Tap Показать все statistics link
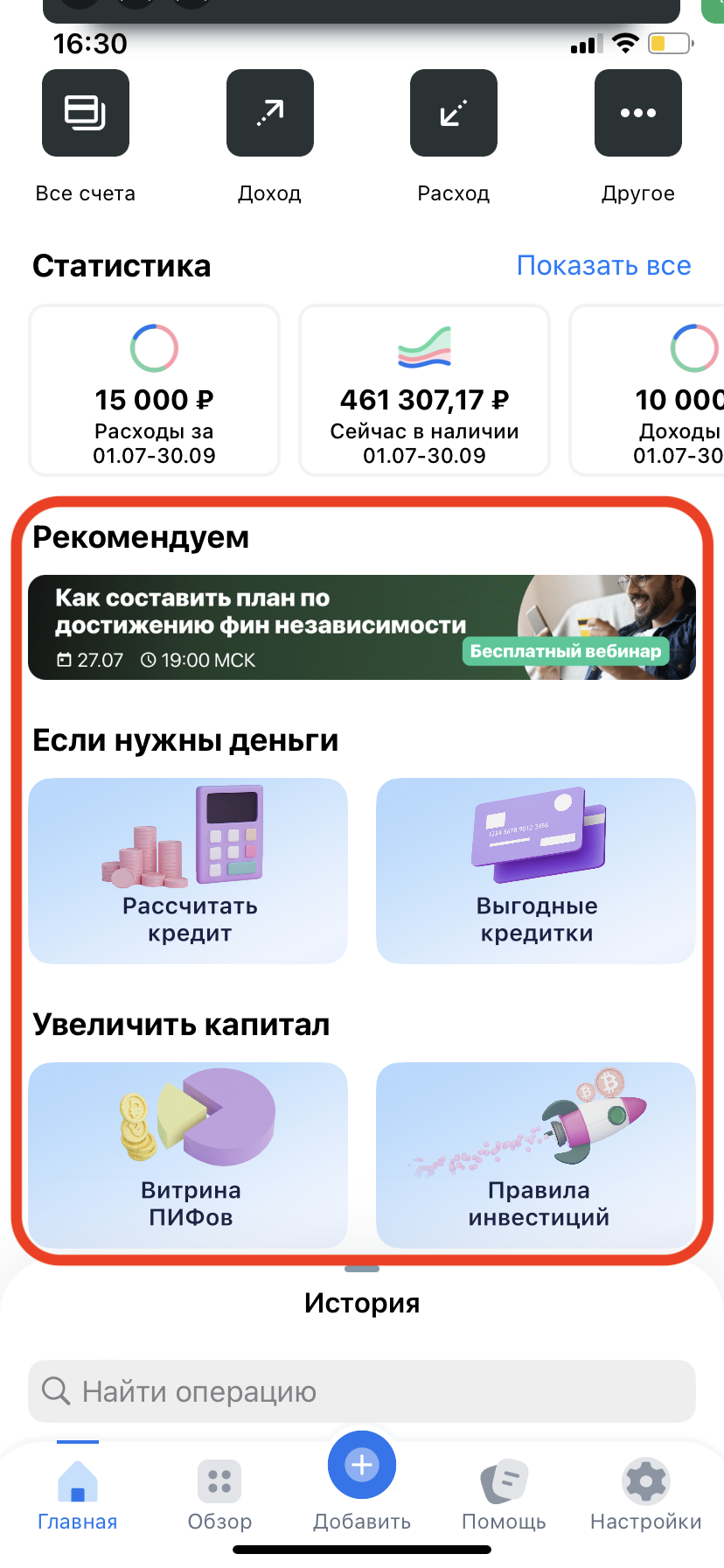 (x=603, y=266)
